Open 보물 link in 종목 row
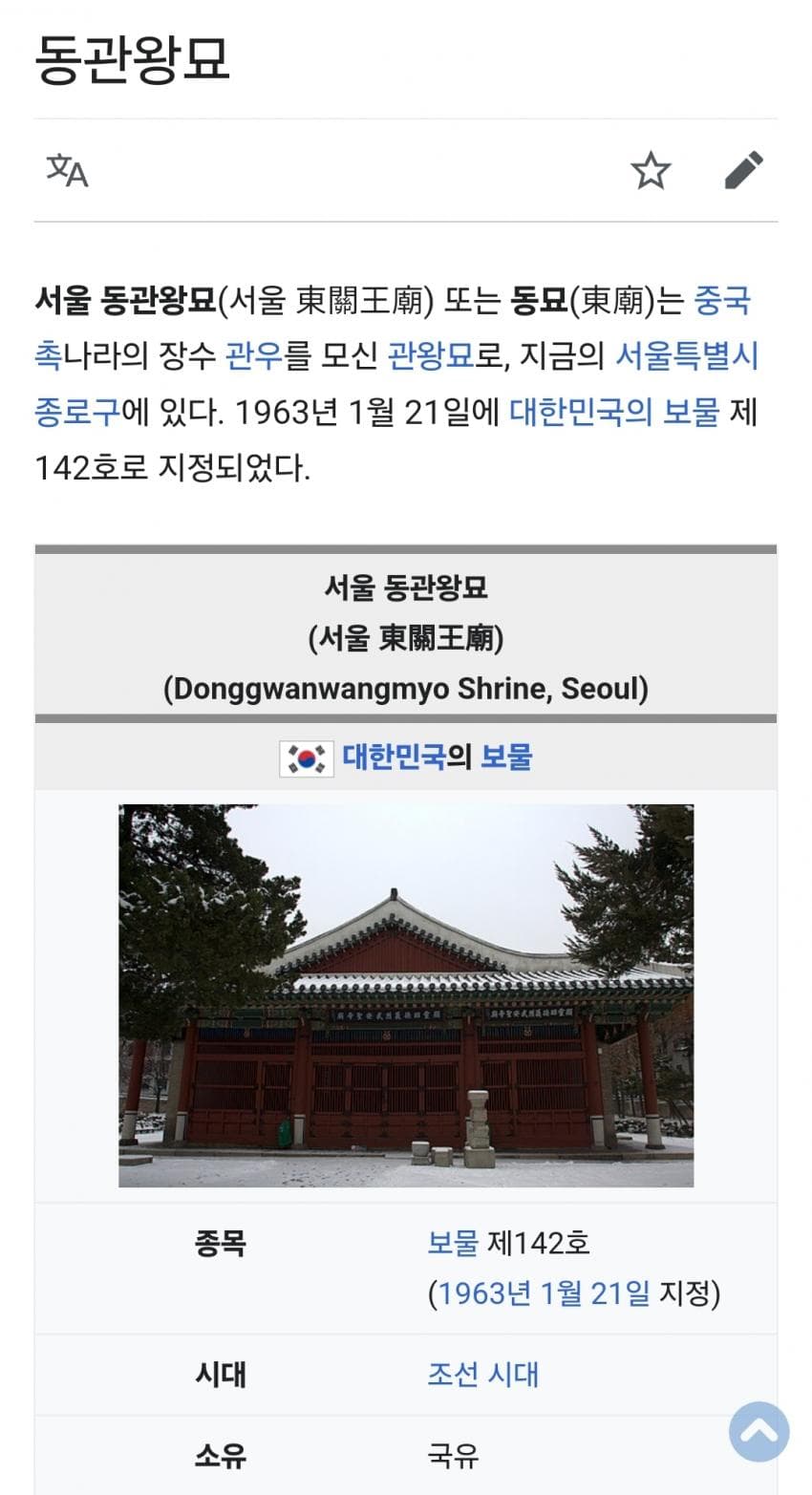Viewport: 812px width, 1495px height. click(452, 1243)
